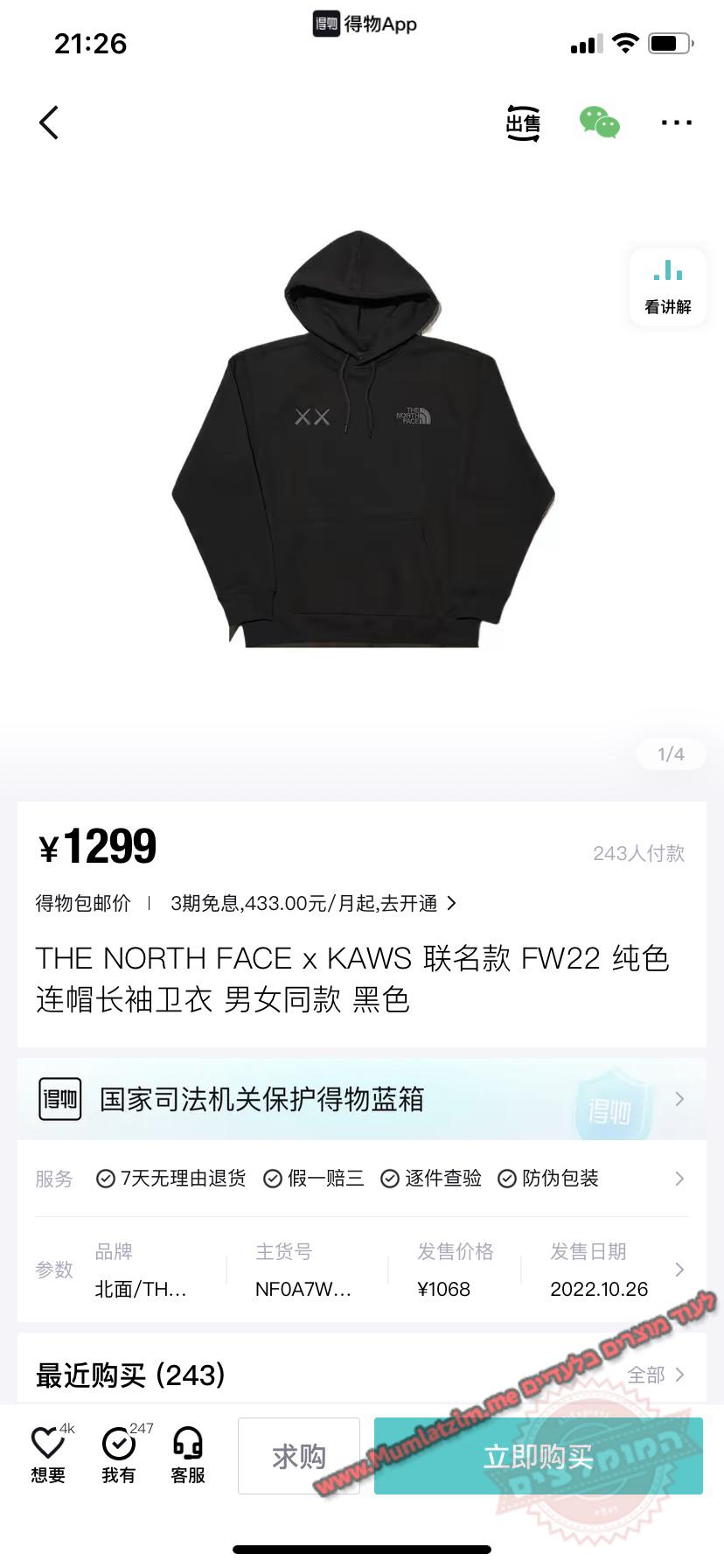Open the 出售 sell icon
The image size is (724, 1568).
523,123
